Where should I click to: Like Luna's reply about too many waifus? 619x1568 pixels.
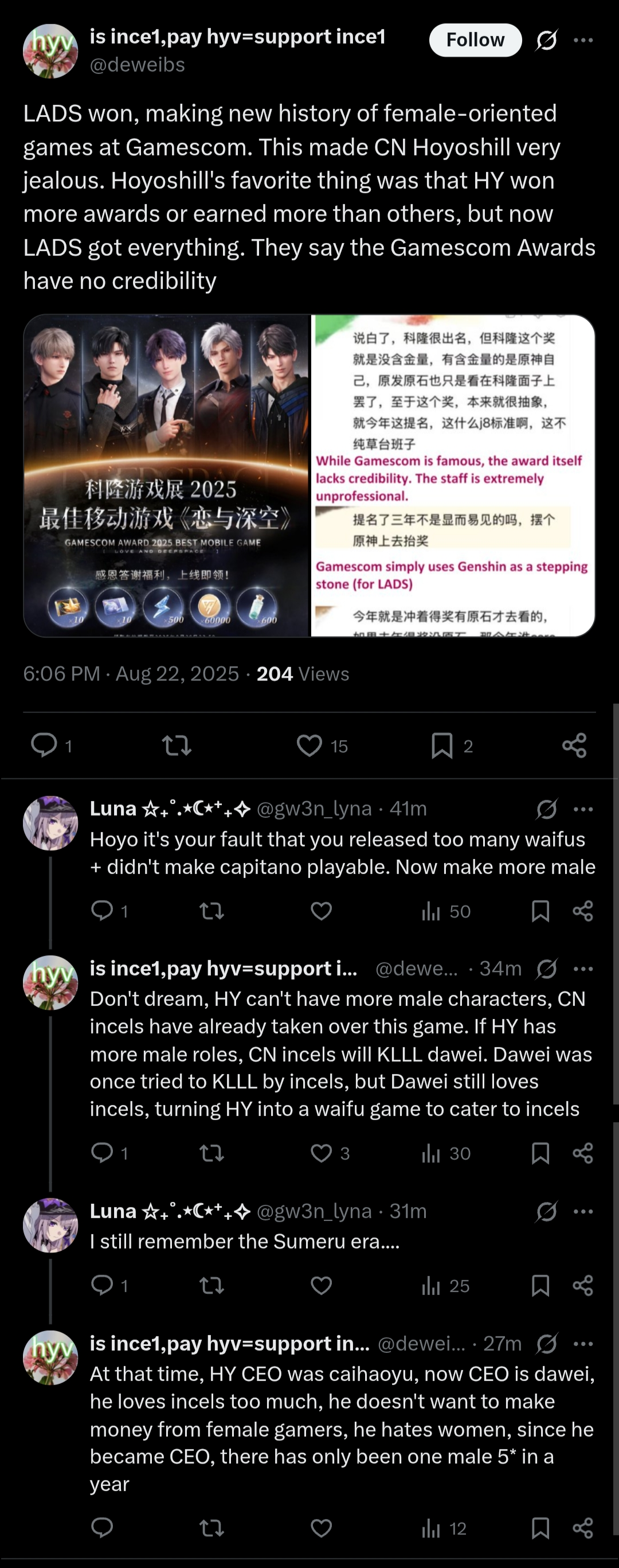(321, 911)
